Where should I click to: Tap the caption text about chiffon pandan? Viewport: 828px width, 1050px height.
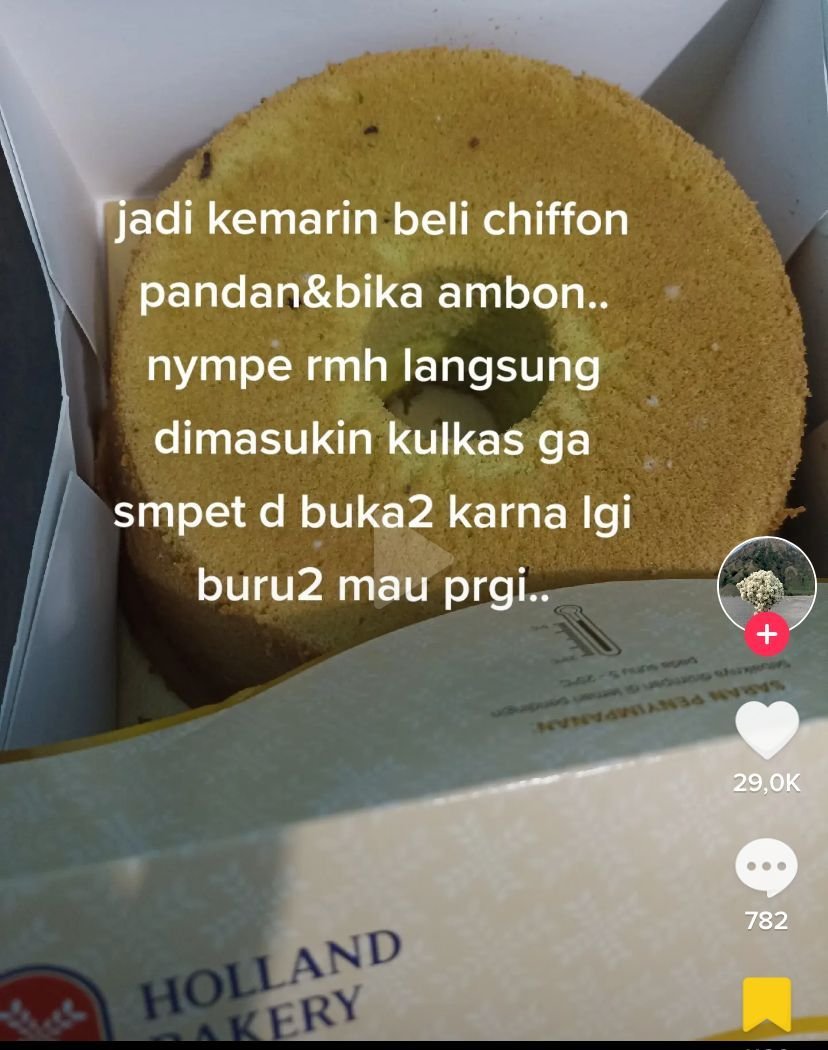tap(375, 400)
